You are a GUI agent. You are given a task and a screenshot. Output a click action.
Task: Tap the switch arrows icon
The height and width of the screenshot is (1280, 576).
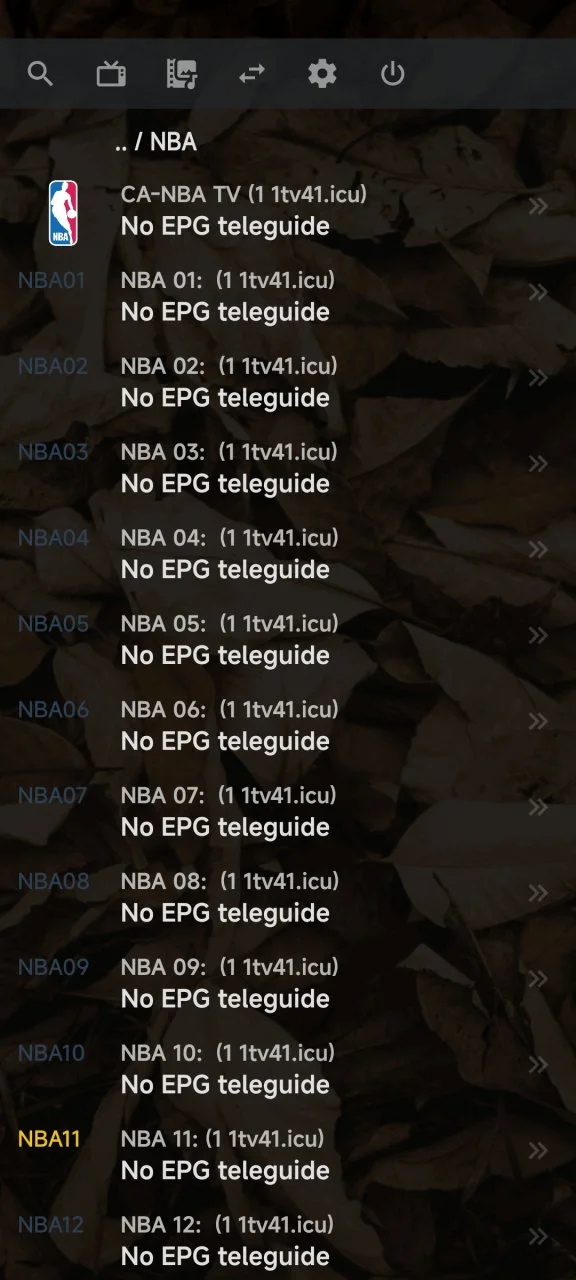click(x=252, y=73)
